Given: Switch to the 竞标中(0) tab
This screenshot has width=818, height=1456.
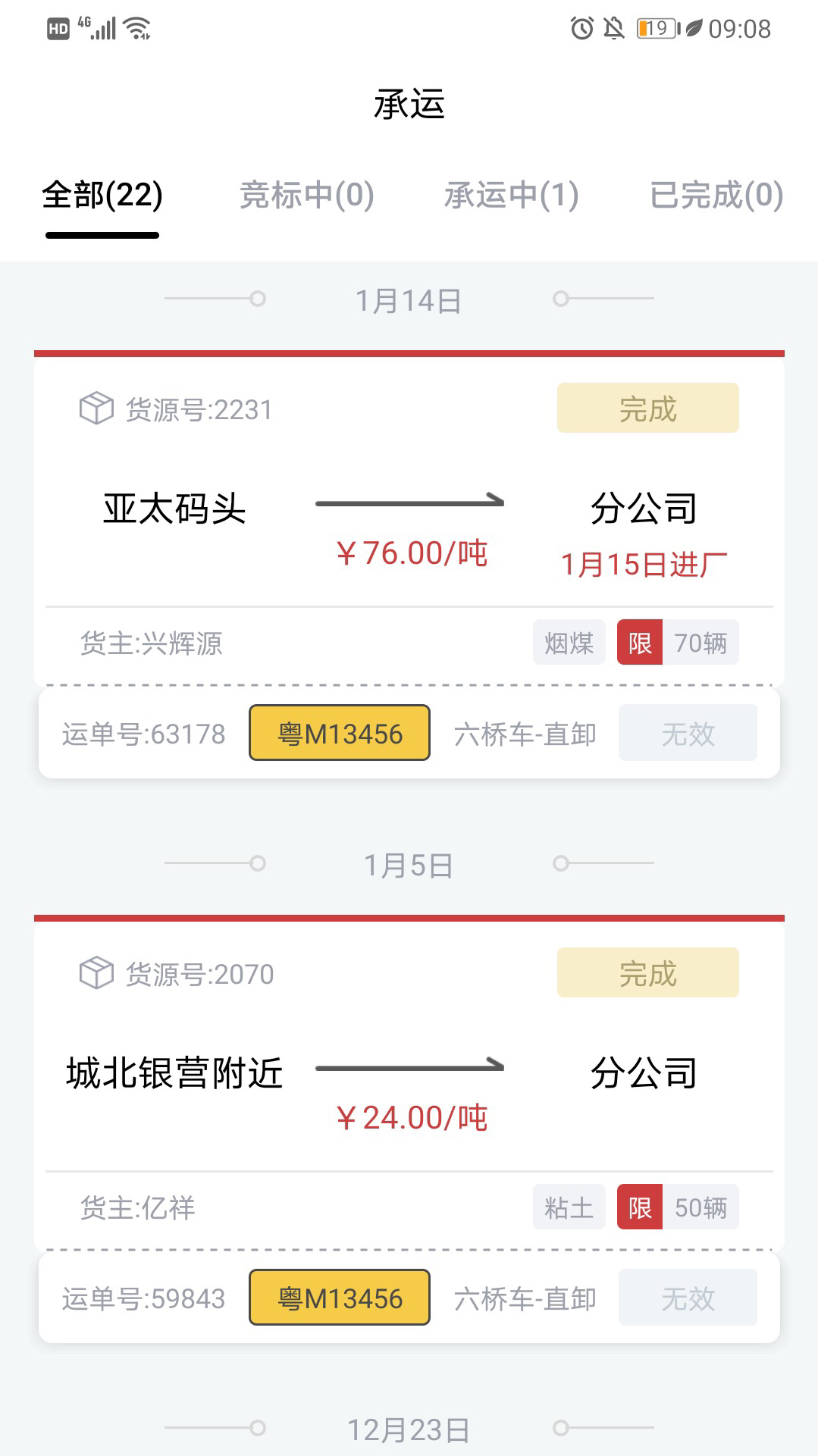Looking at the screenshot, I should pos(307,196).
